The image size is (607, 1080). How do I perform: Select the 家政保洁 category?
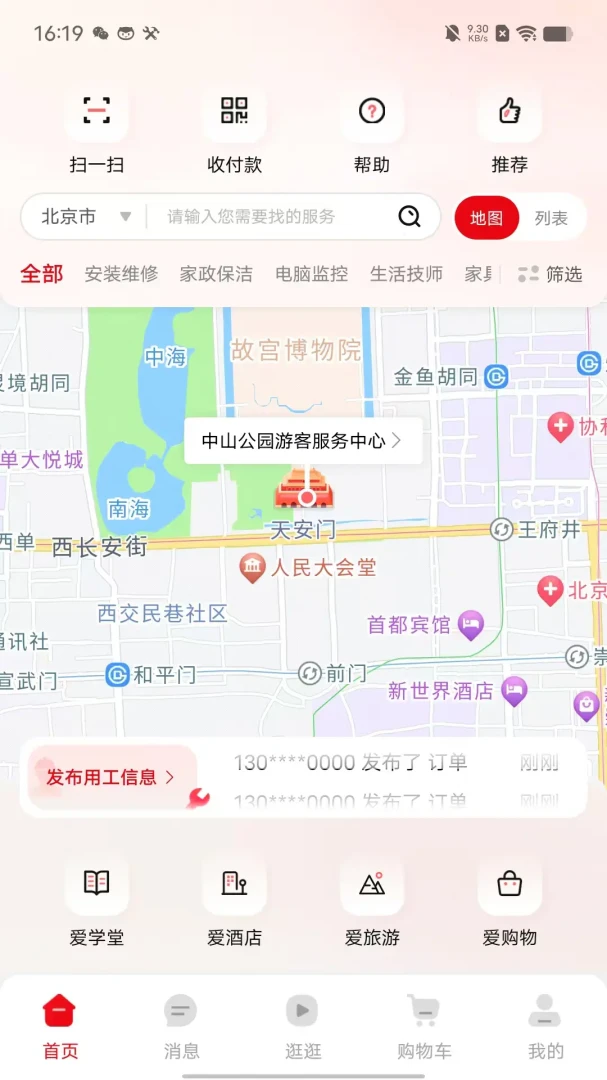[x=216, y=274]
